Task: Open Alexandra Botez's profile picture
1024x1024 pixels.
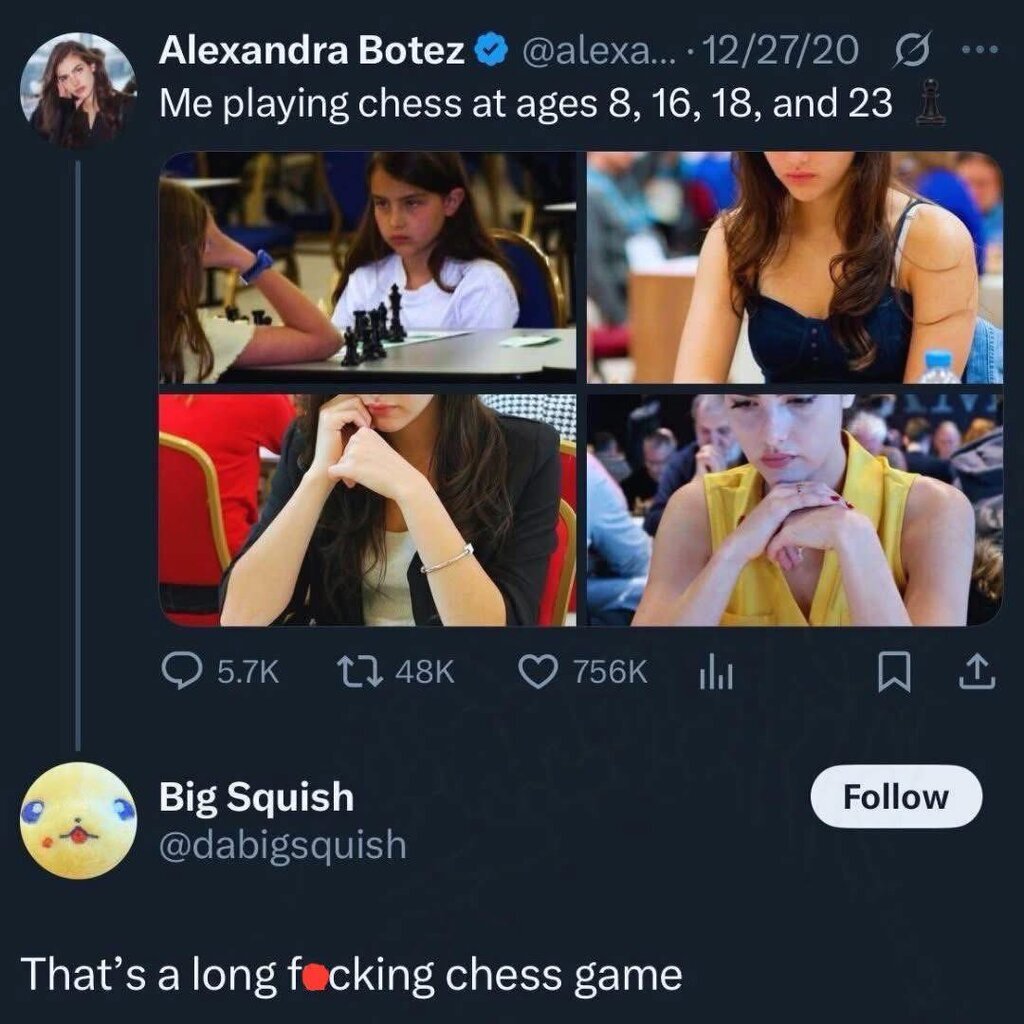Action: [79, 92]
